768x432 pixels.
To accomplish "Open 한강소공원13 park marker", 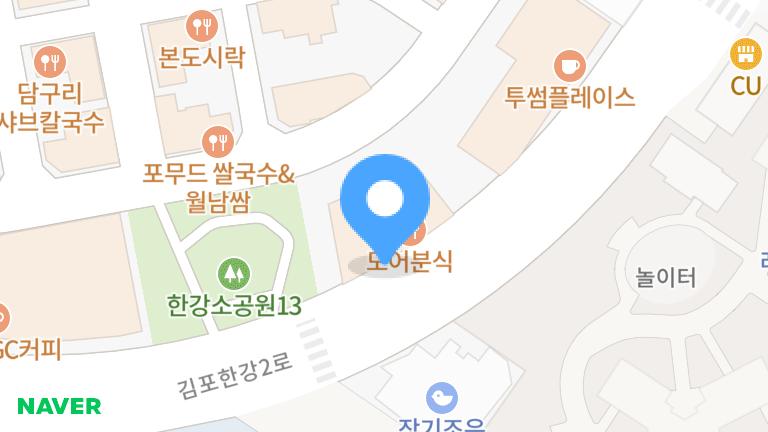I will (234, 271).
